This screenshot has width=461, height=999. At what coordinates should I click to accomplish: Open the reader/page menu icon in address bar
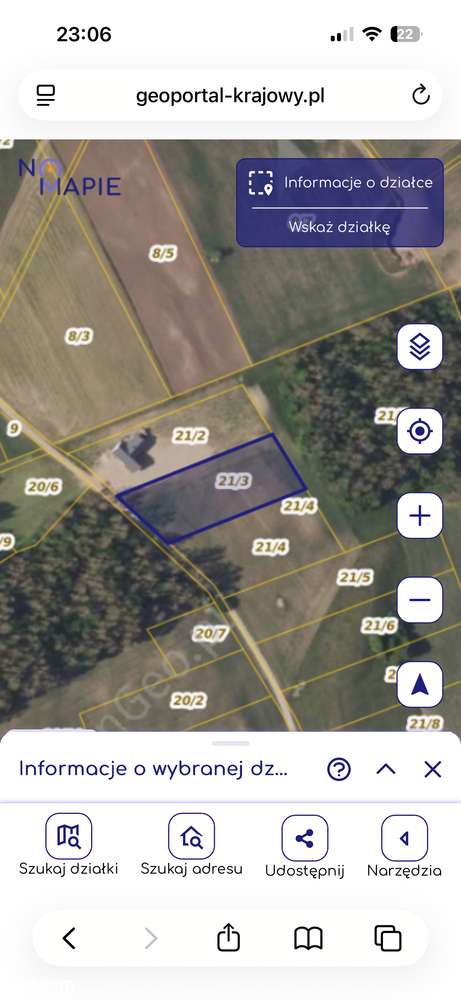pos(46,96)
